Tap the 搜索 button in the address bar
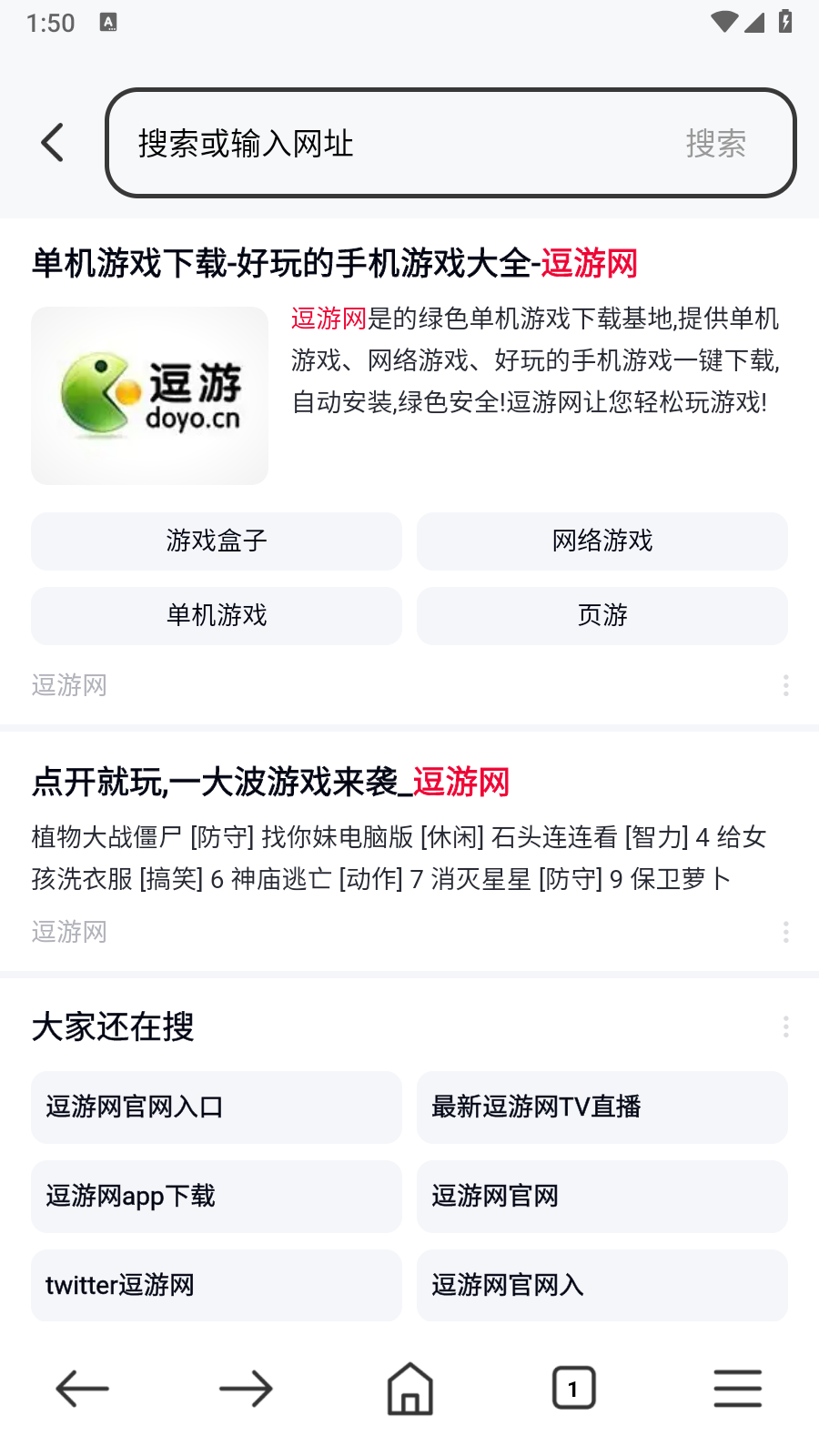 click(x=715, y=143)
